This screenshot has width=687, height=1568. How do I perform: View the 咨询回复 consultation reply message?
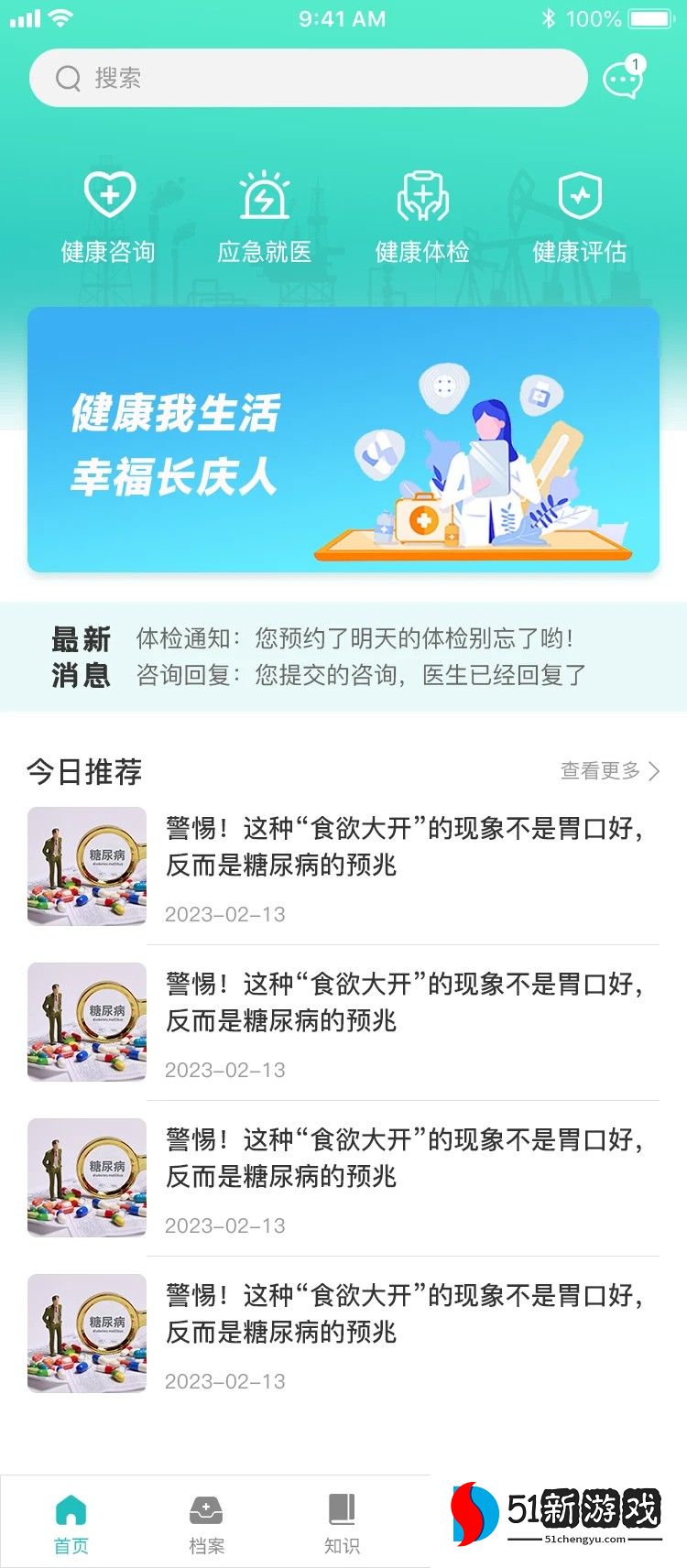click(x=361, y=676)
